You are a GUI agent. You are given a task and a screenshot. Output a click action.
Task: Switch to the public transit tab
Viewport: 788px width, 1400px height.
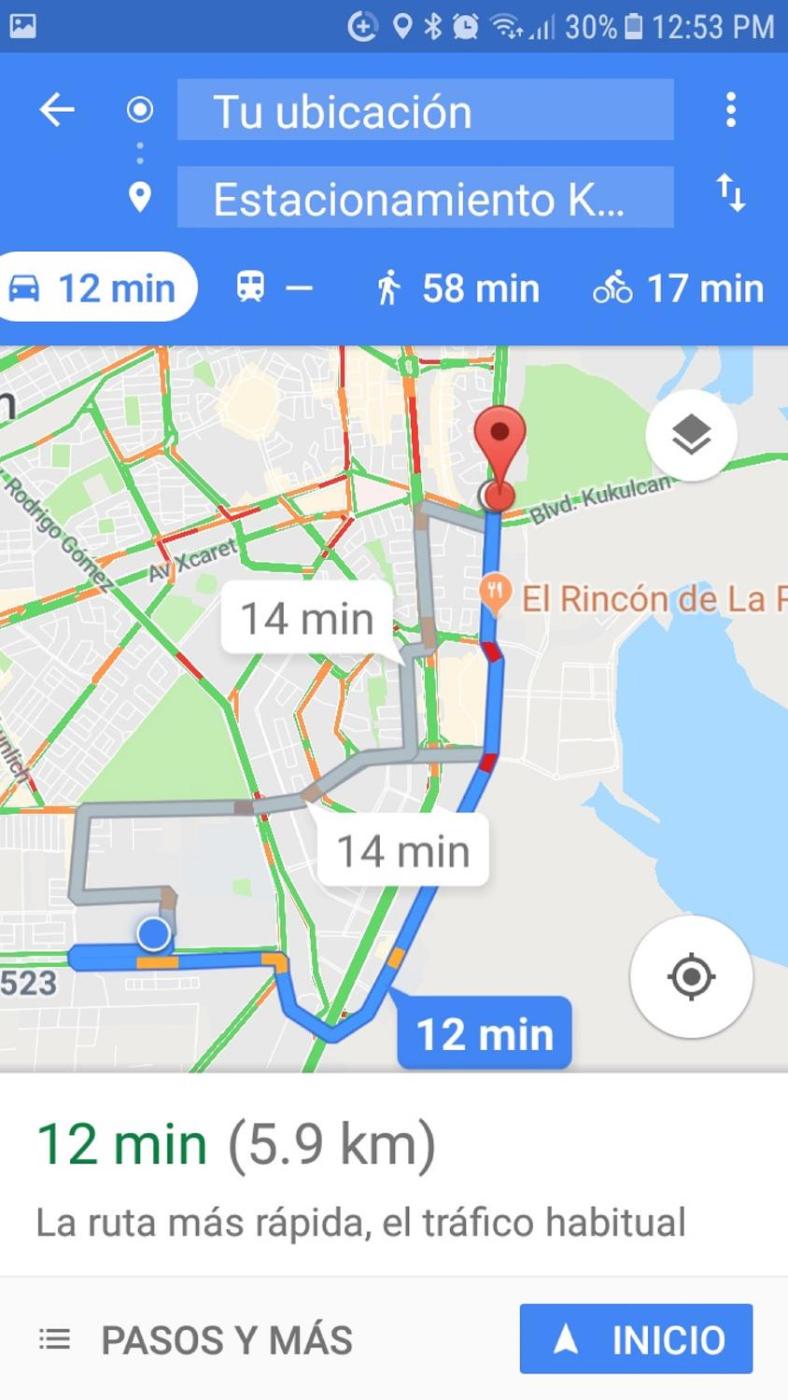tap(273, 288)
